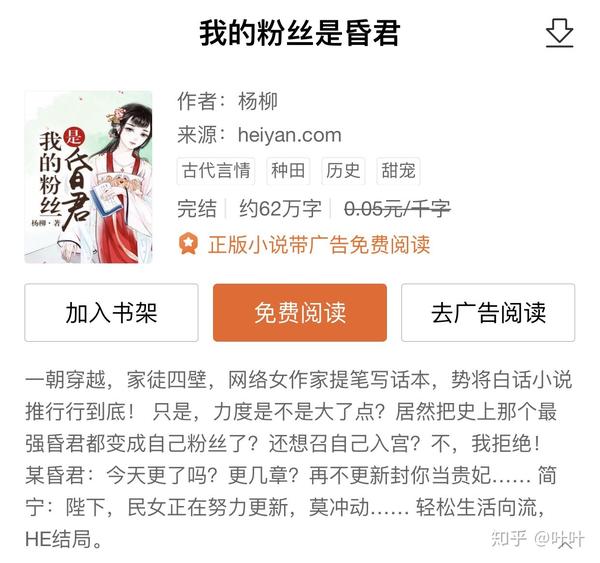
Task: Start free reading (免费阅读)
Action: coord(300,313)
